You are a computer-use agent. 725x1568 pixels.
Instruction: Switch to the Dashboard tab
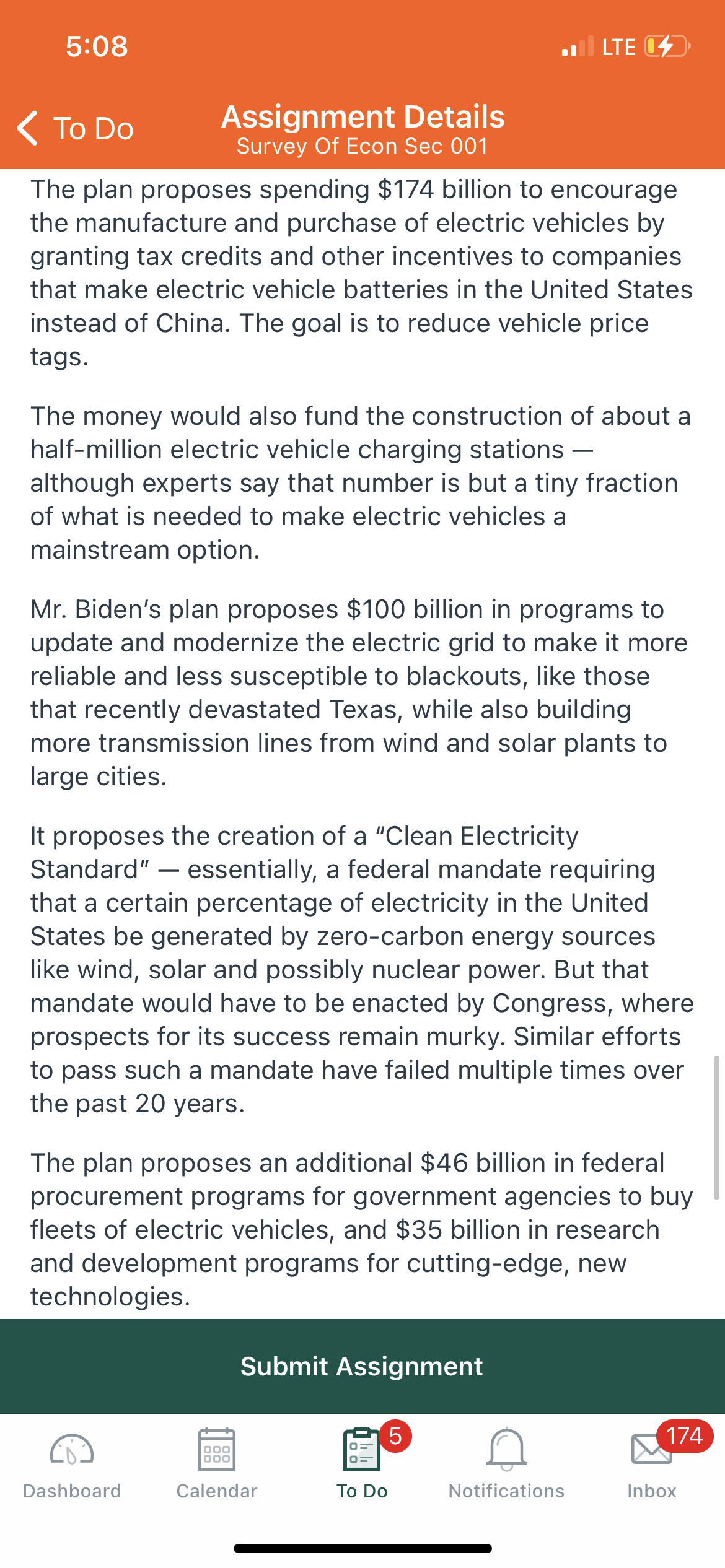[x=72, y=1465]
